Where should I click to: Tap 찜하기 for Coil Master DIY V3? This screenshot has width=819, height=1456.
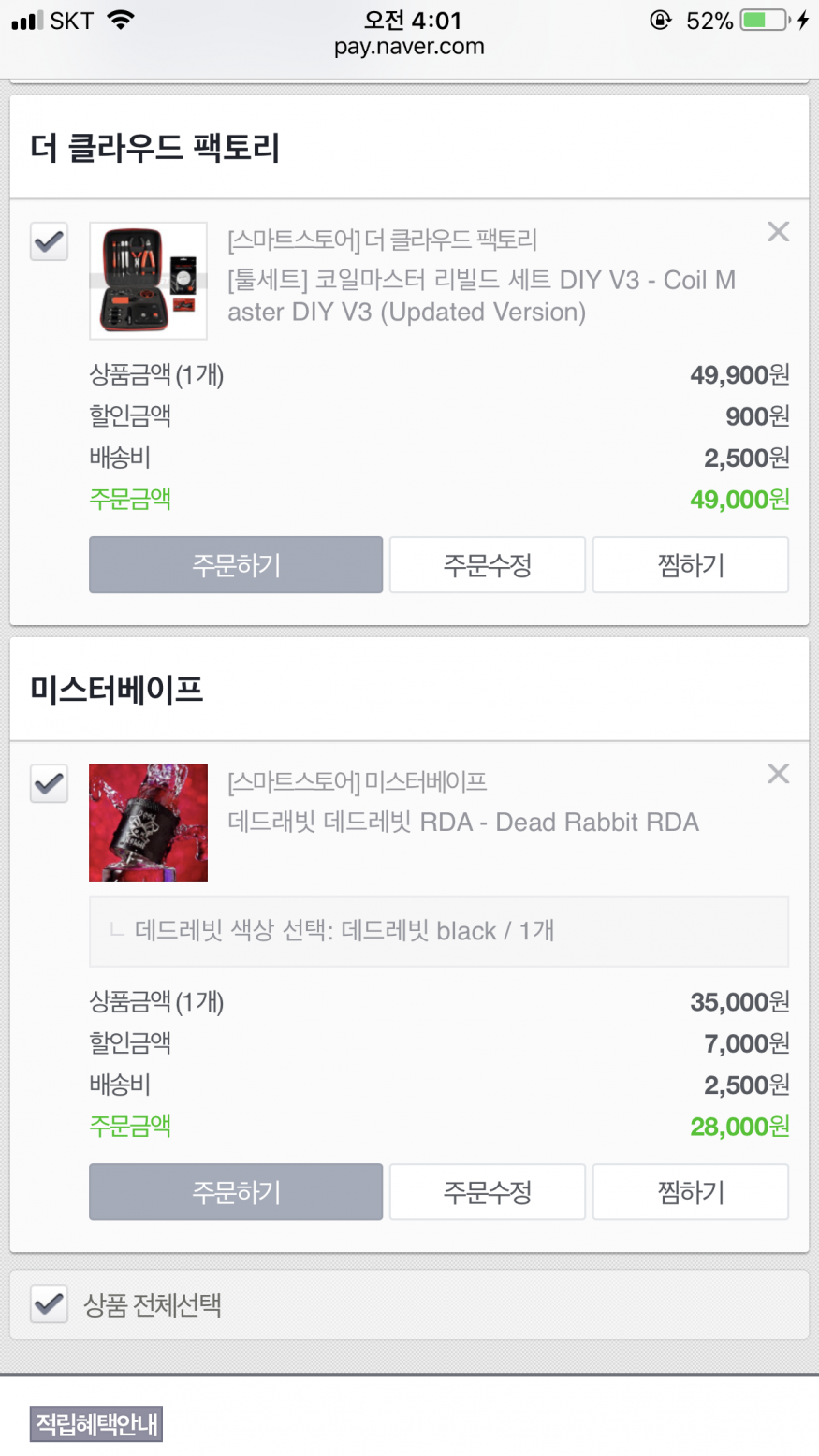coord(691,565)
